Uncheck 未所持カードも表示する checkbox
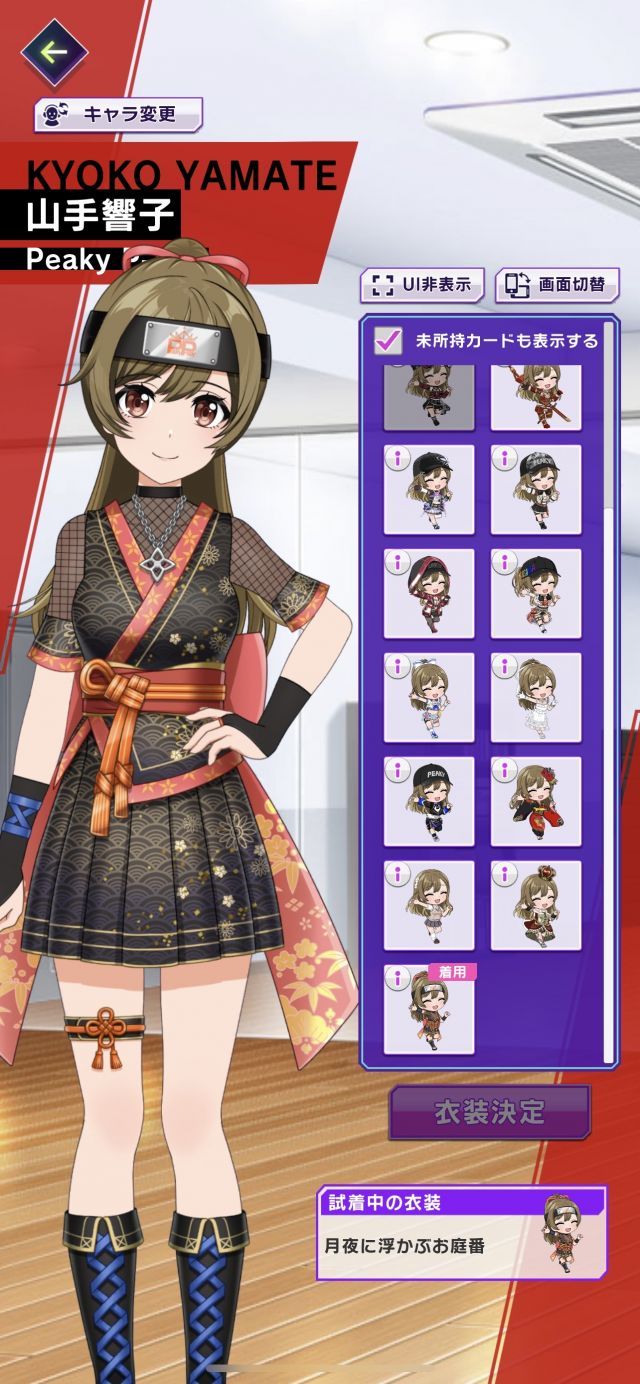This screenshot has width=640, height=1384. [x=388, y=340]
